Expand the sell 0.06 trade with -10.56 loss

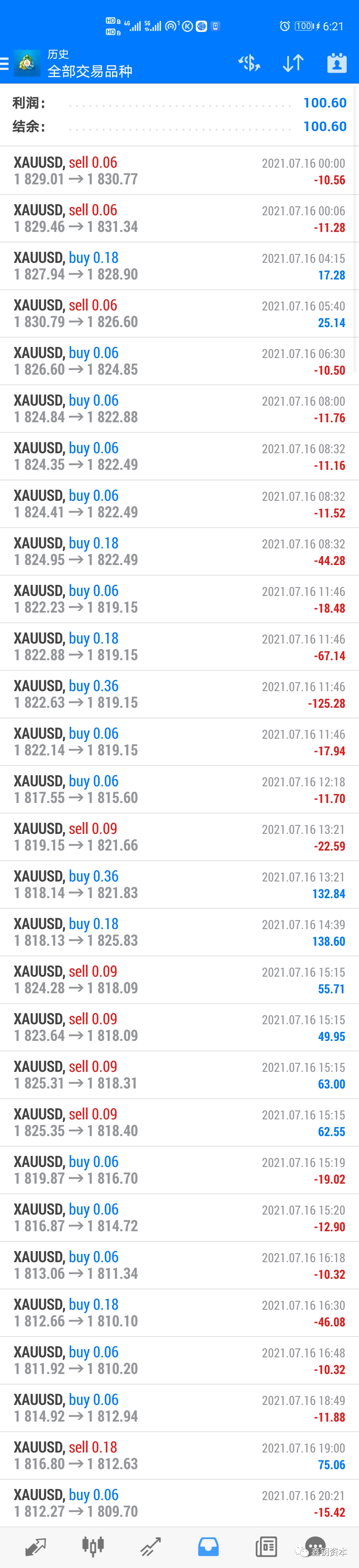click(179, 171)
